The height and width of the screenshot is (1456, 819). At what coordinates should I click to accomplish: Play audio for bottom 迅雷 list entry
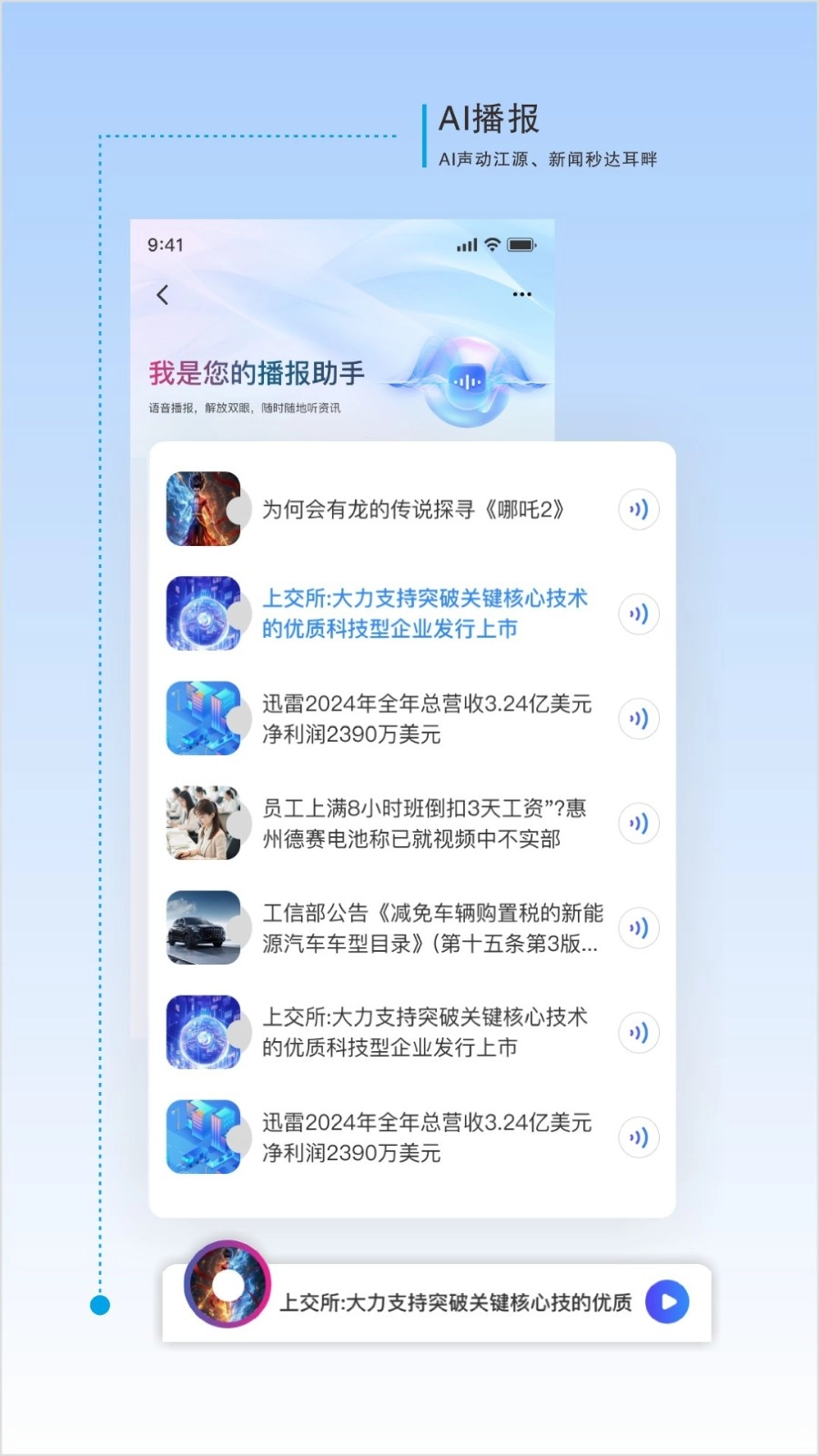point(638,1137)
